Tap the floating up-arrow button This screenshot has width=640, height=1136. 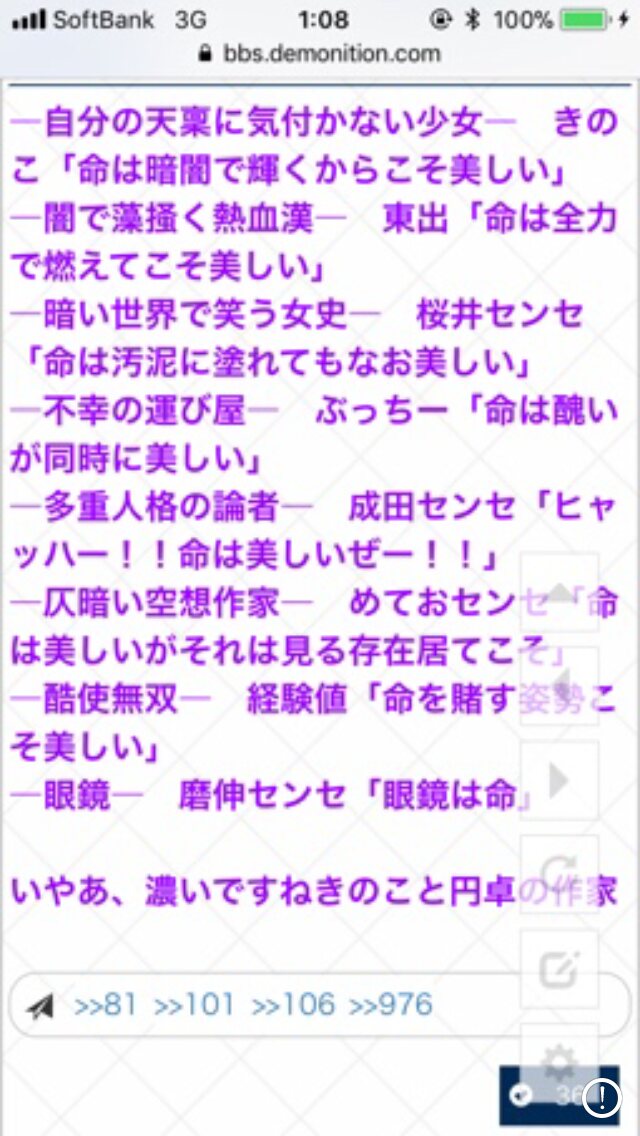[559, 593]
